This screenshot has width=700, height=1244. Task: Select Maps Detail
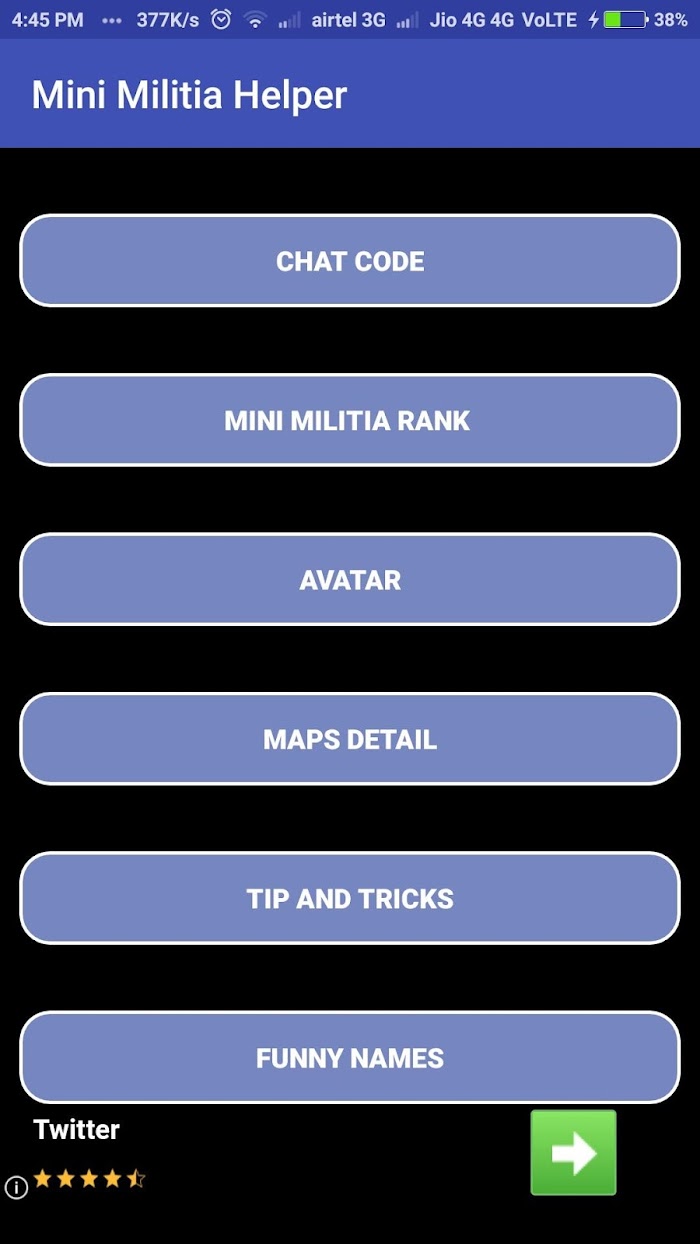point(350,739)
